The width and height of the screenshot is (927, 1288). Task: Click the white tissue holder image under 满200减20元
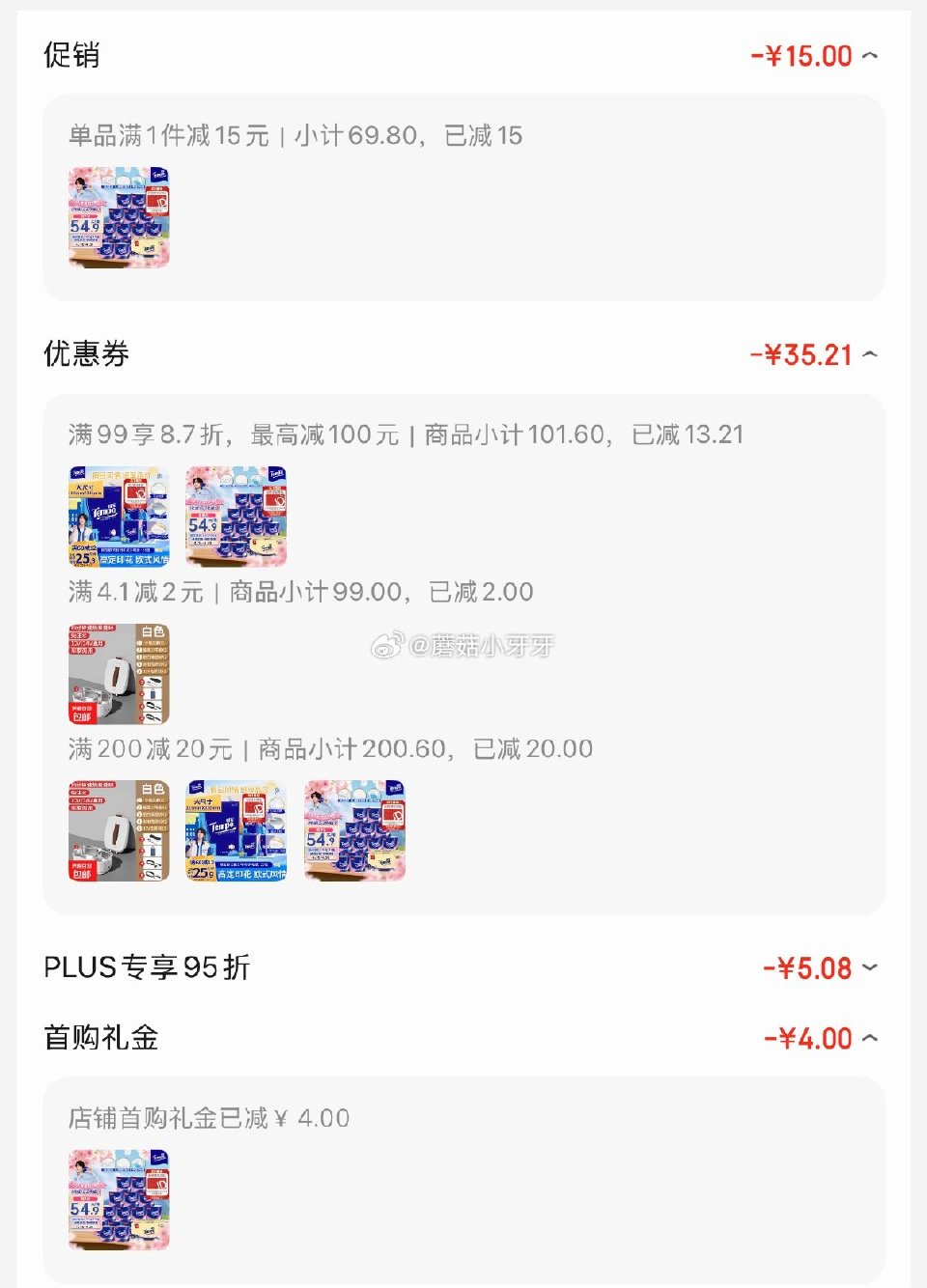118,831
